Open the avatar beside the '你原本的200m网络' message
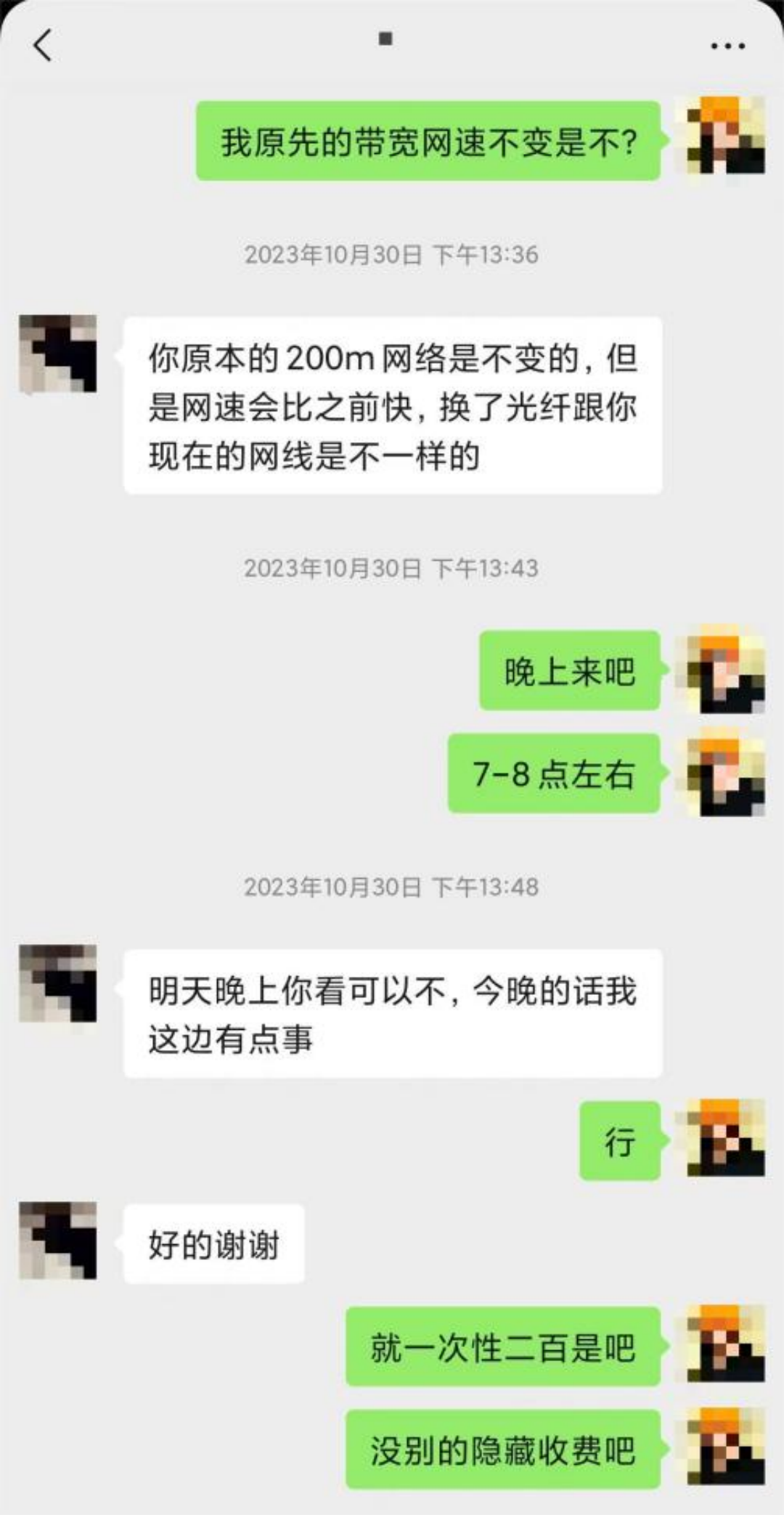This screenshot has height=1515, width=784. [58, 354]
